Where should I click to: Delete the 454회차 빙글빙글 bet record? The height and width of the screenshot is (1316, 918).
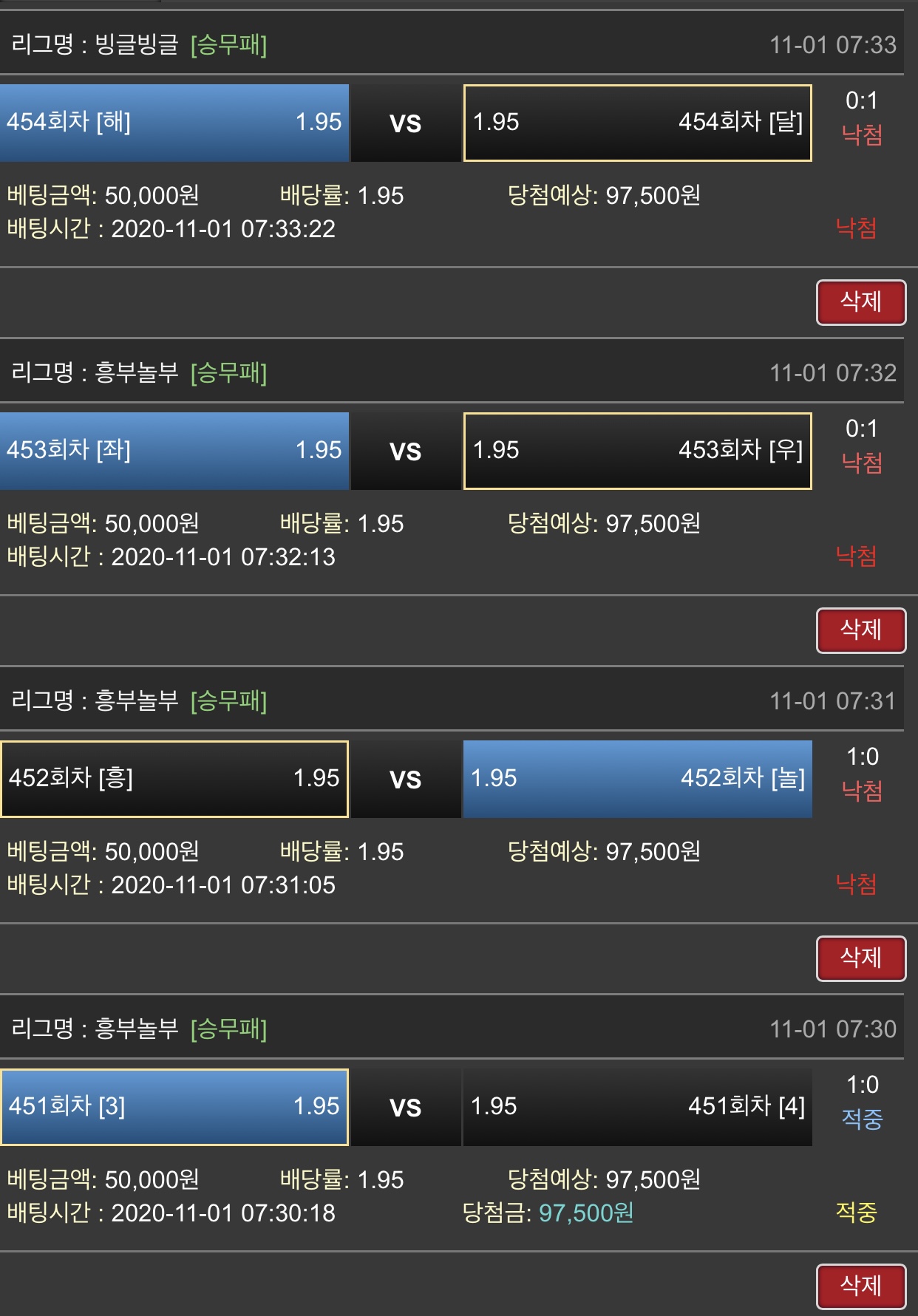click(x=860, y=302)
